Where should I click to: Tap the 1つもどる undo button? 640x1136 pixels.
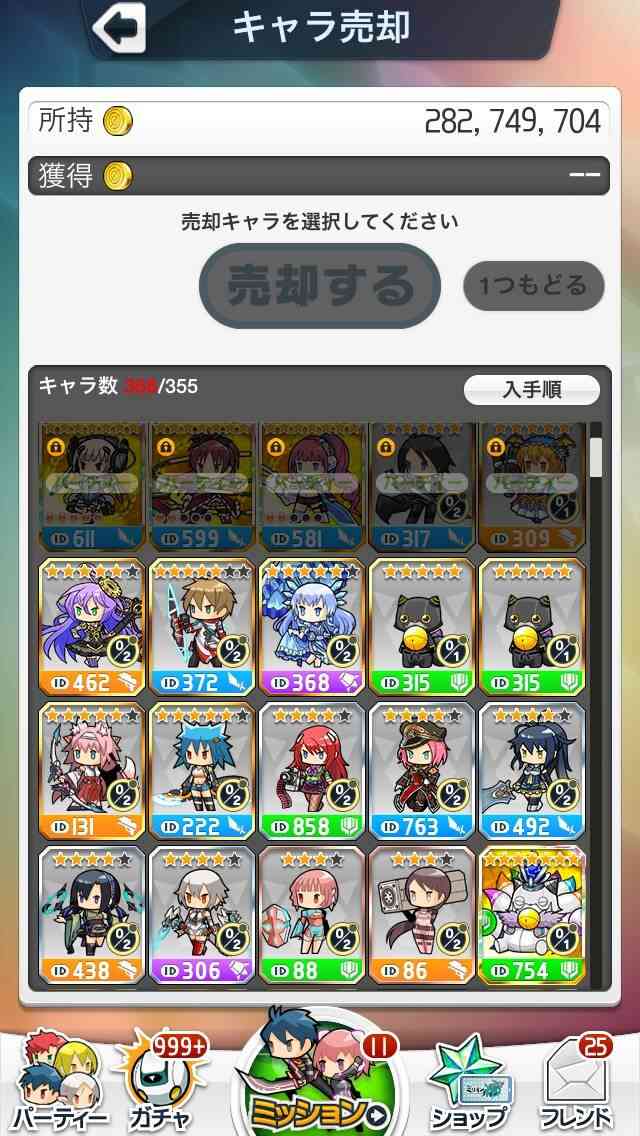tap(533, 286)
